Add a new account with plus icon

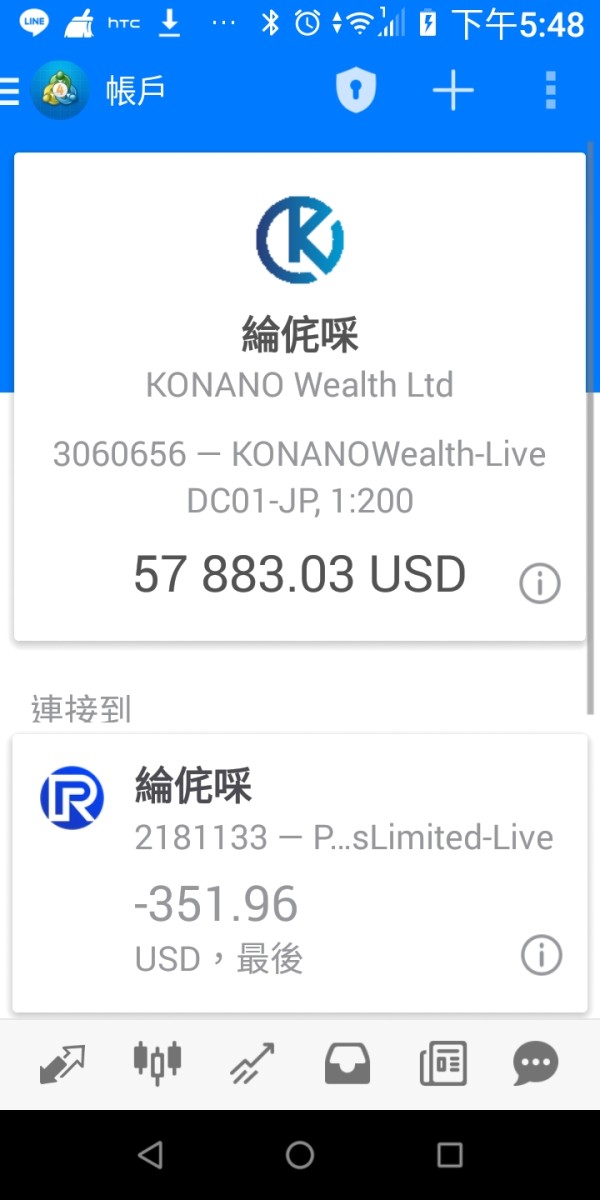pyautogui.click(x=452, y=91)
